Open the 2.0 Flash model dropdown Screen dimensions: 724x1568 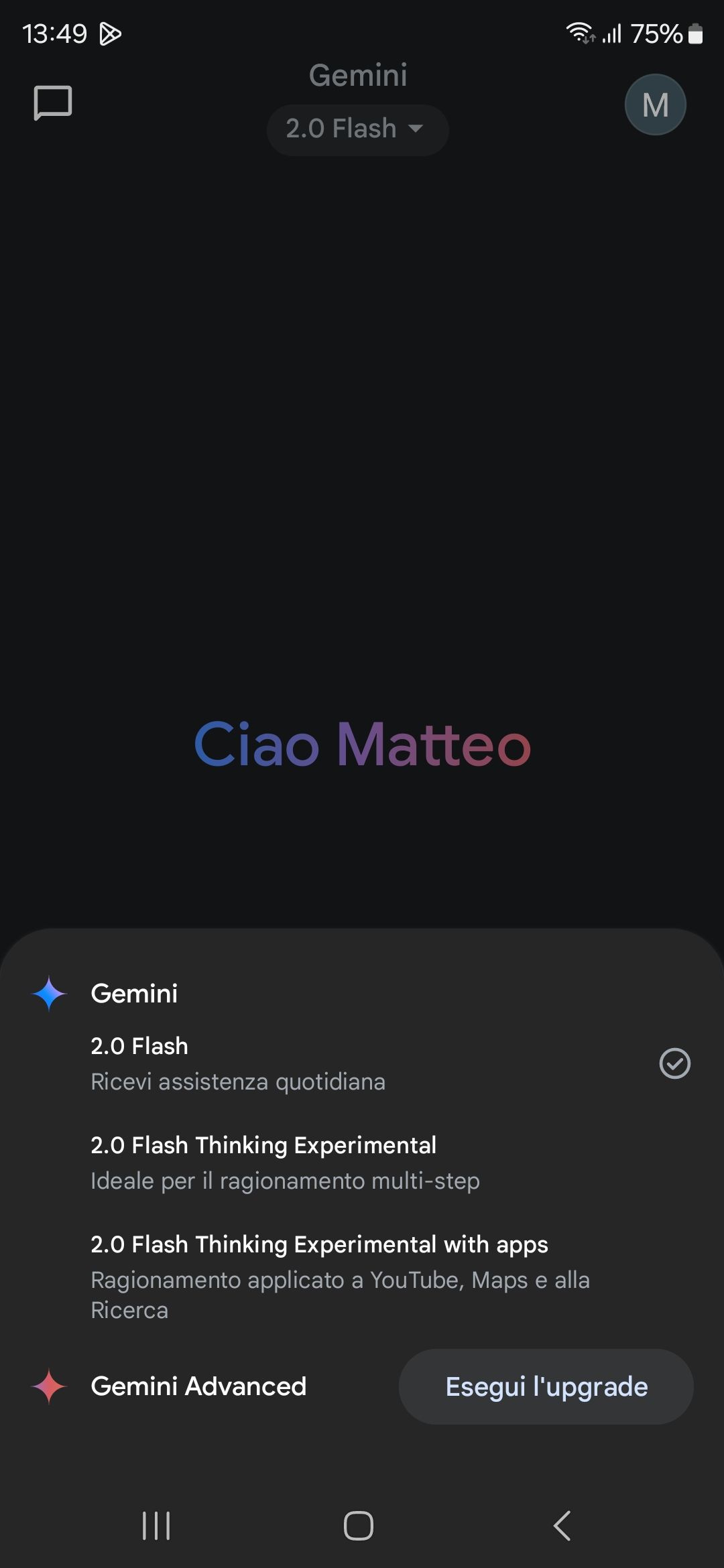357,130
